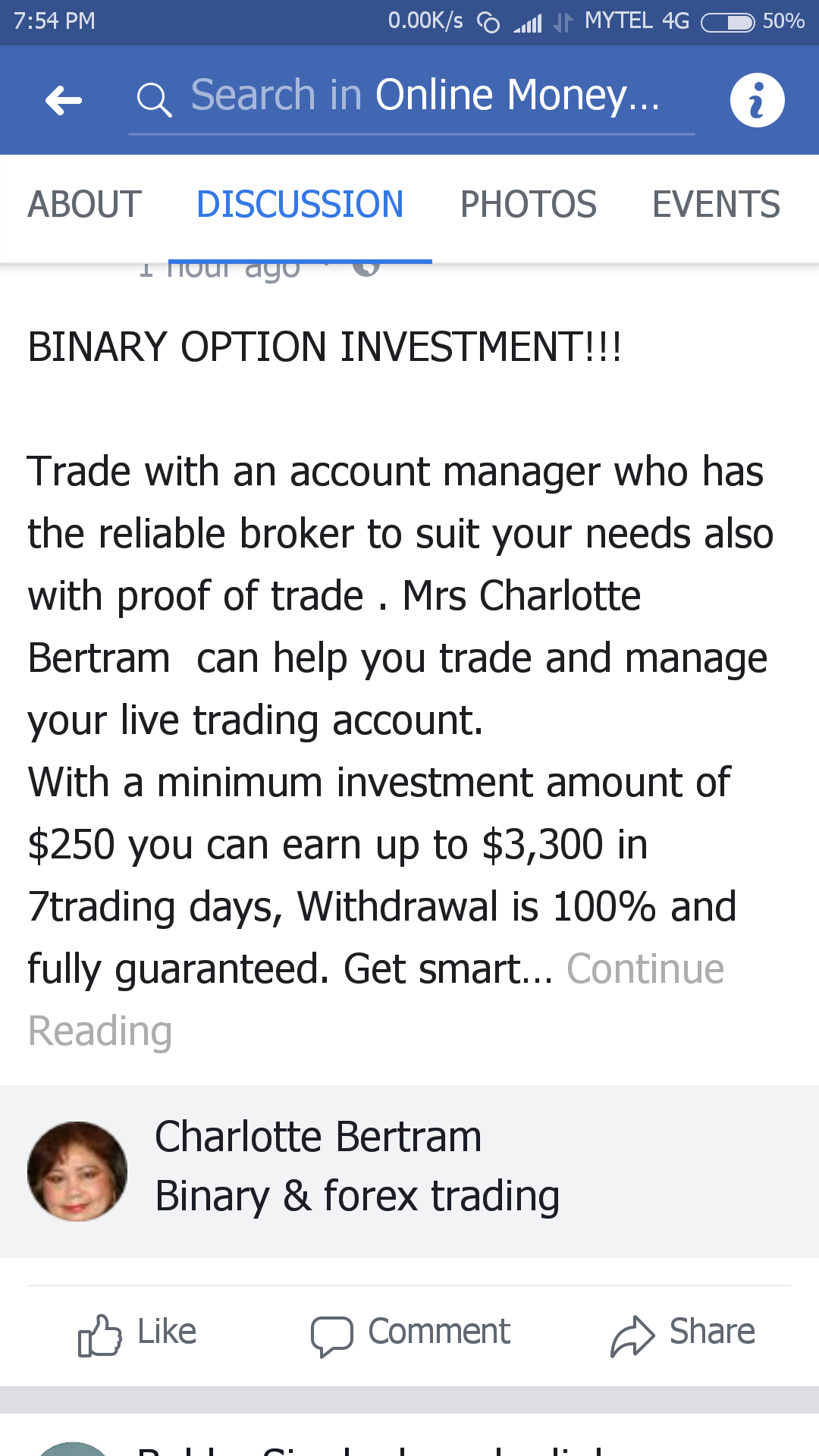Image resolution: width=819 pixels, height=1456 pixels.
Task: Select the Discussion tab
Action: [300, 205]
